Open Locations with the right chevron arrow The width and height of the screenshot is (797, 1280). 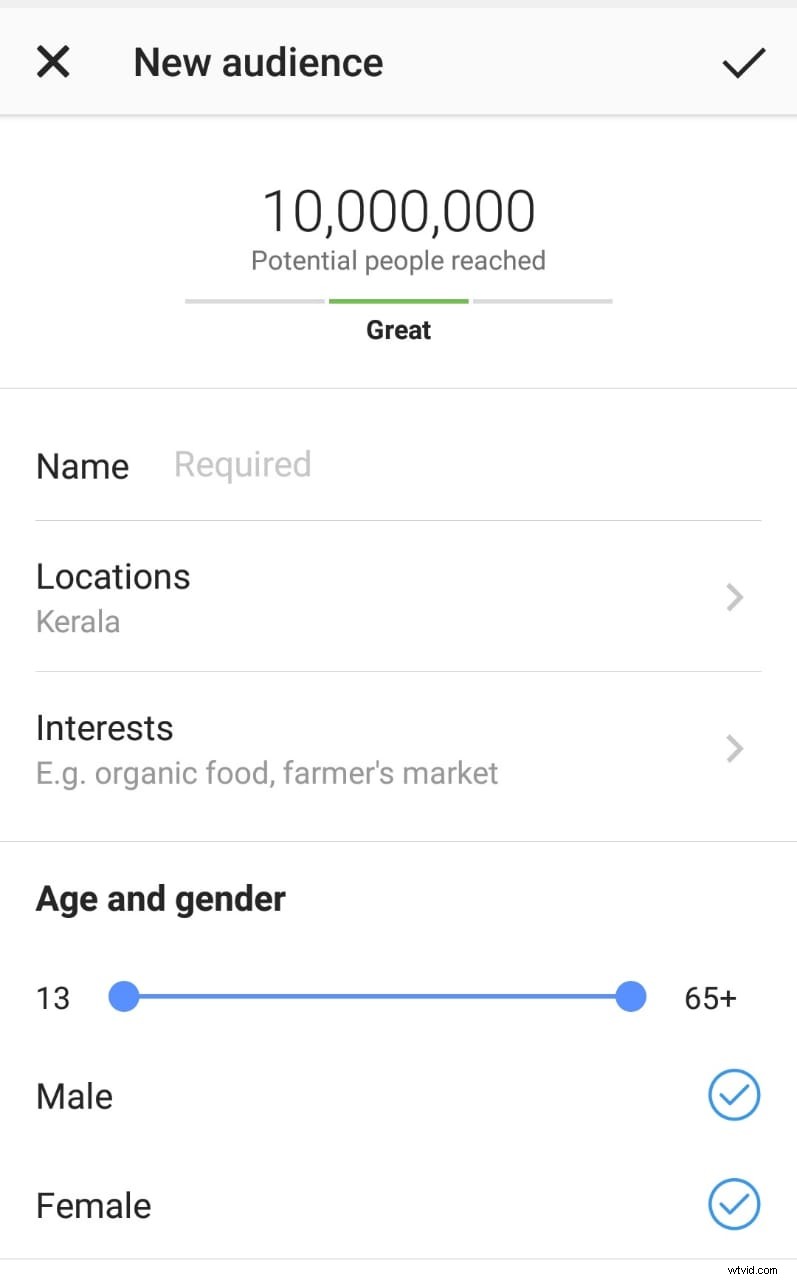pyautogui.click(x=735, y=597)
